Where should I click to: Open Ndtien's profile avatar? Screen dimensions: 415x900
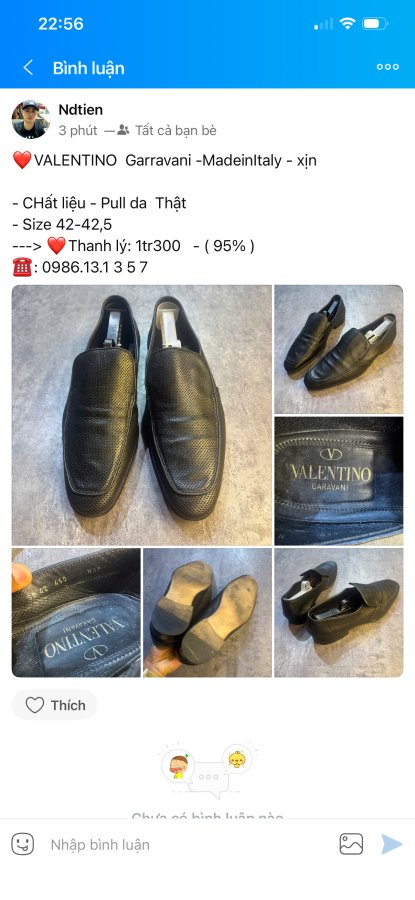click(x=31, y=119)
